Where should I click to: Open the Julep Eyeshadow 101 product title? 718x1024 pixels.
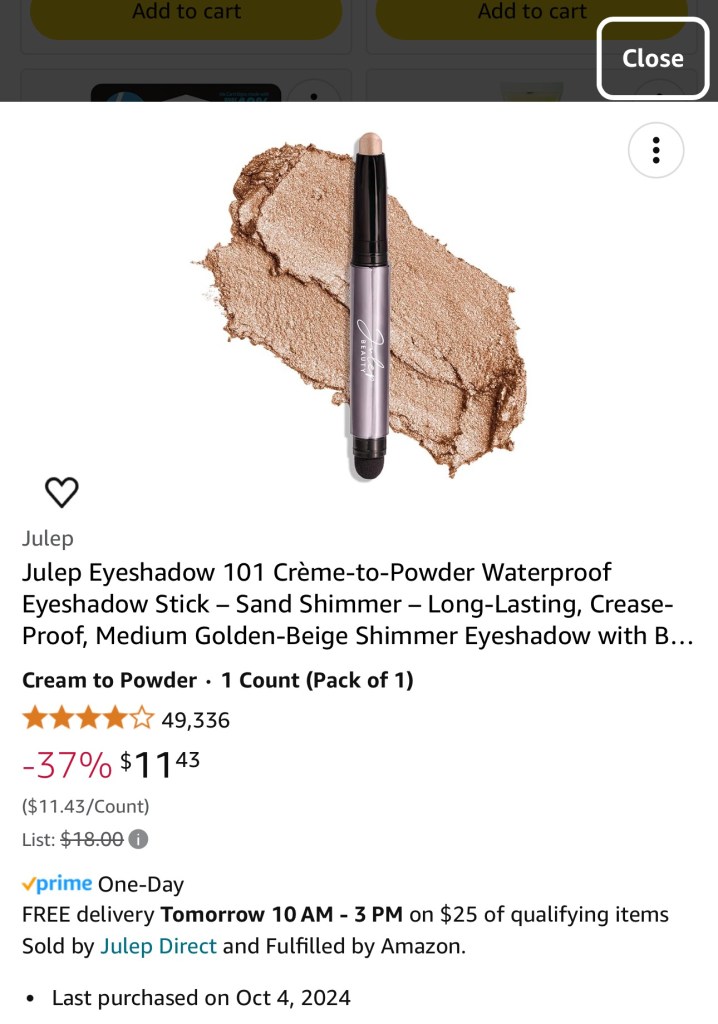tap(357, 604)
